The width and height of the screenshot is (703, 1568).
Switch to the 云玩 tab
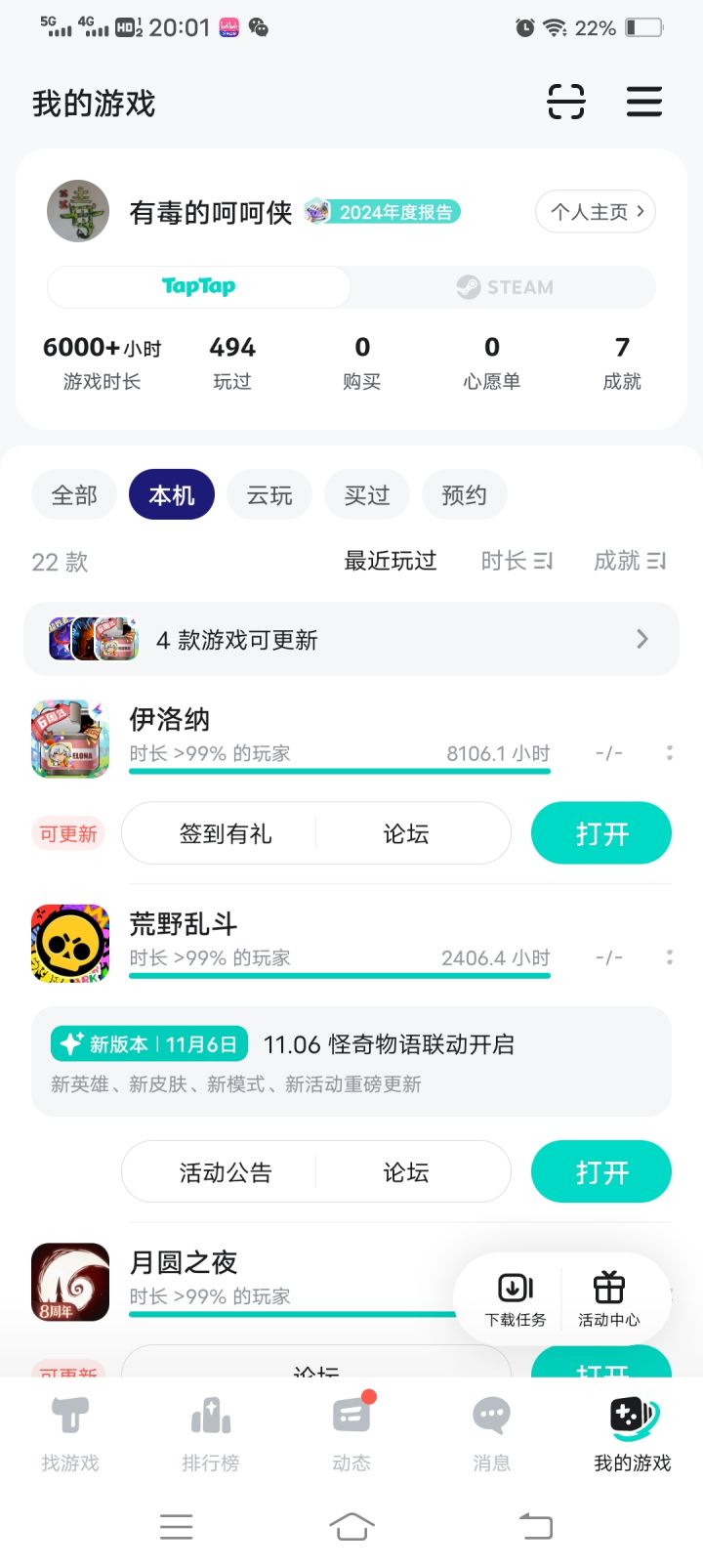269,494
